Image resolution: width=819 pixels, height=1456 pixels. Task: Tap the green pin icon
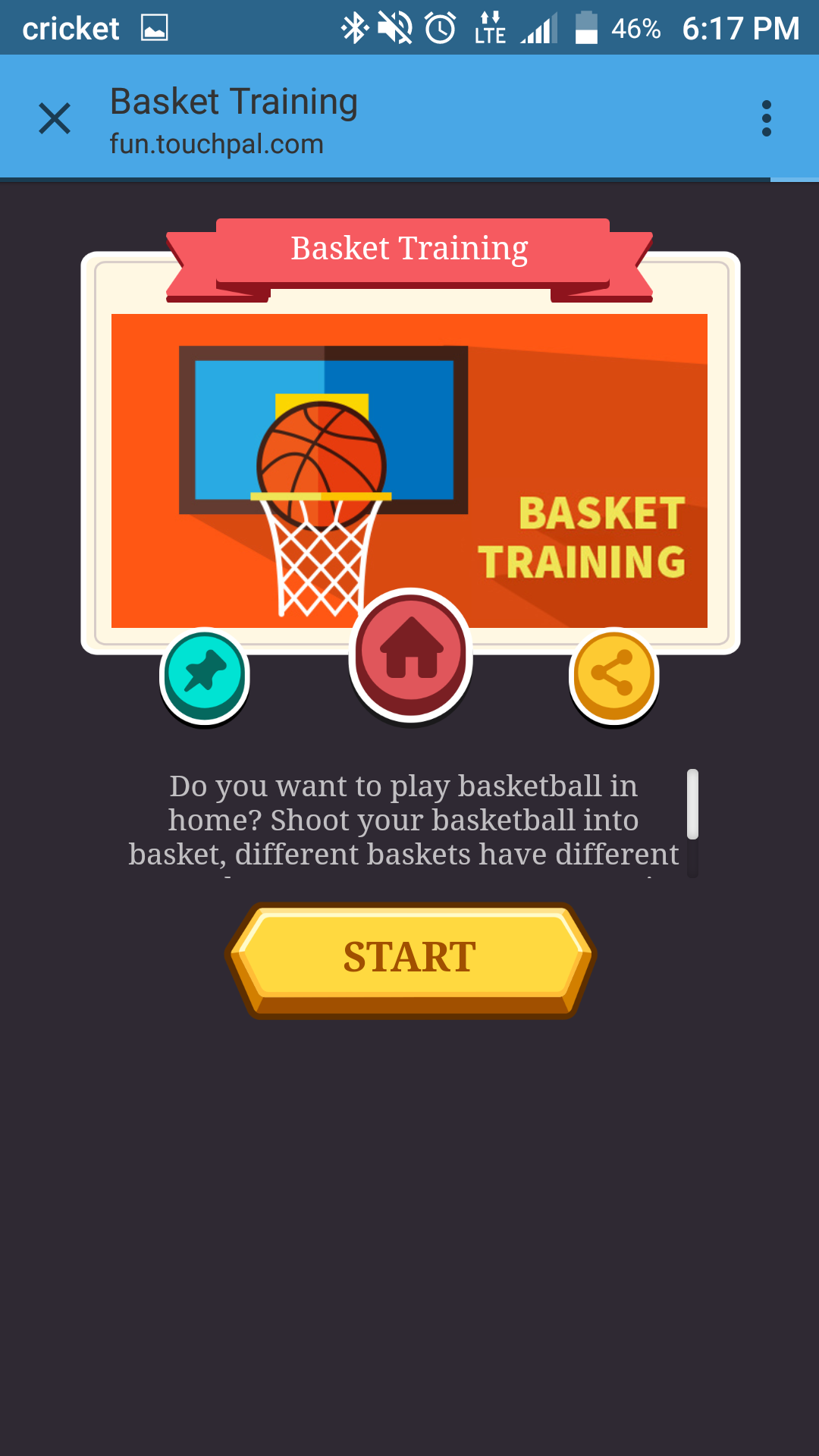[205, 673]
